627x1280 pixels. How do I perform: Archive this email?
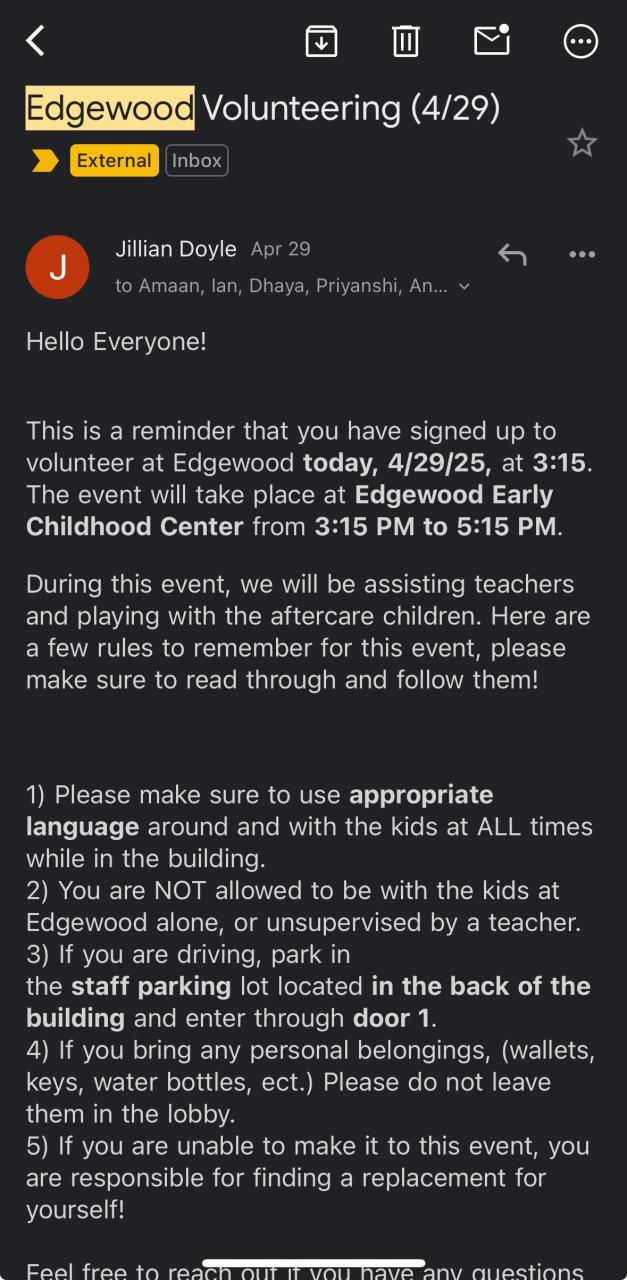(x=321, y=41)
